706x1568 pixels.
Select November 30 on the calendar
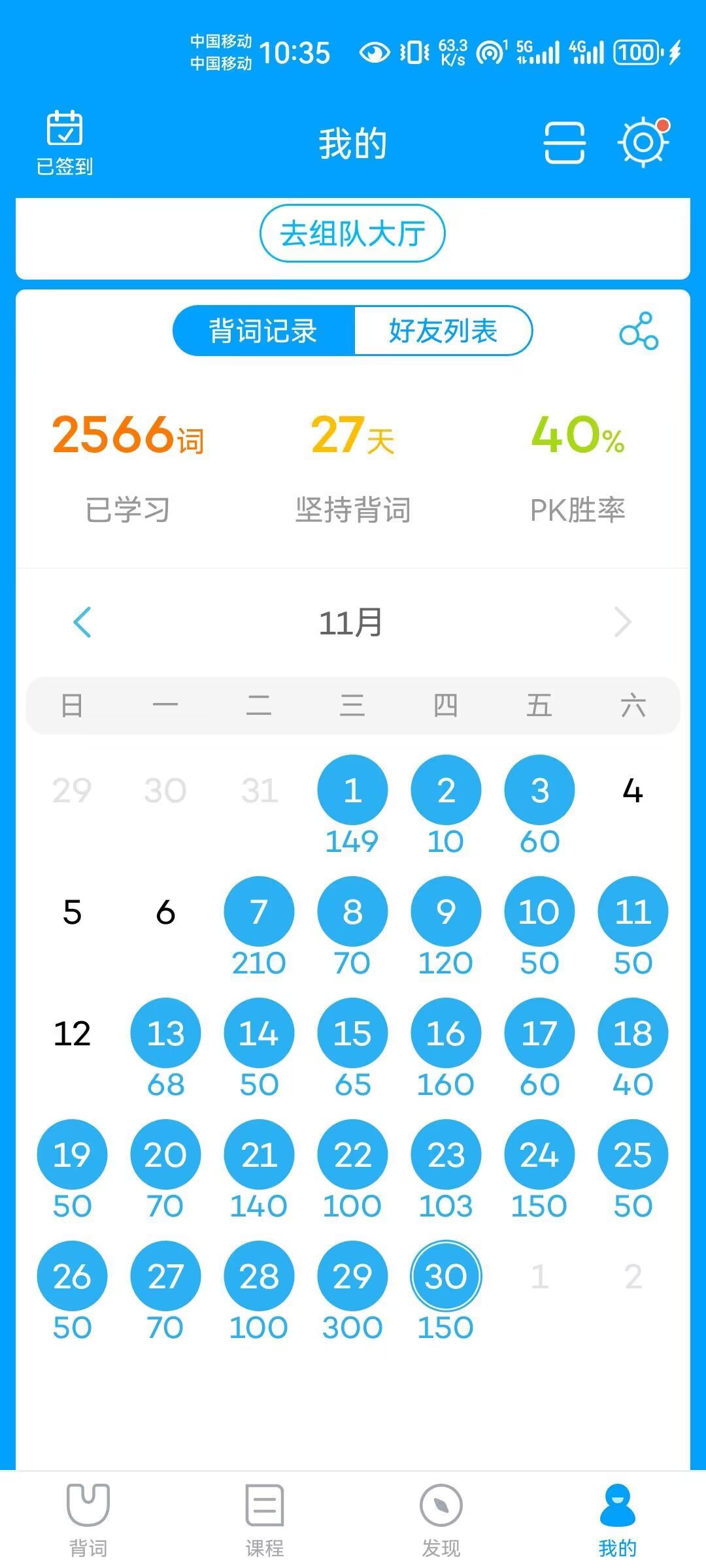446,1276
